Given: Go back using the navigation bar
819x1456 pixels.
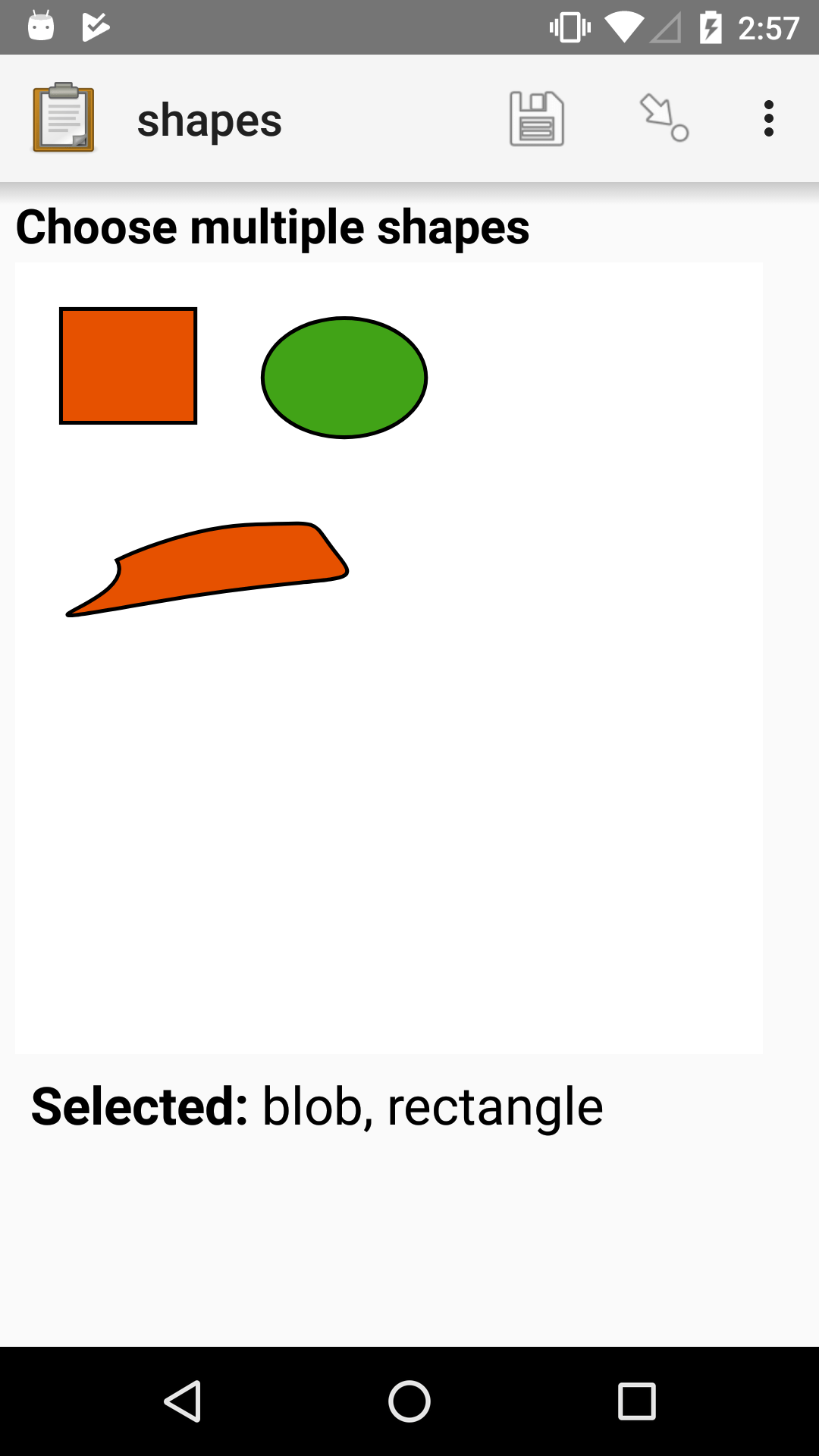Looking at the screenshot, I should click(182, 1401).
